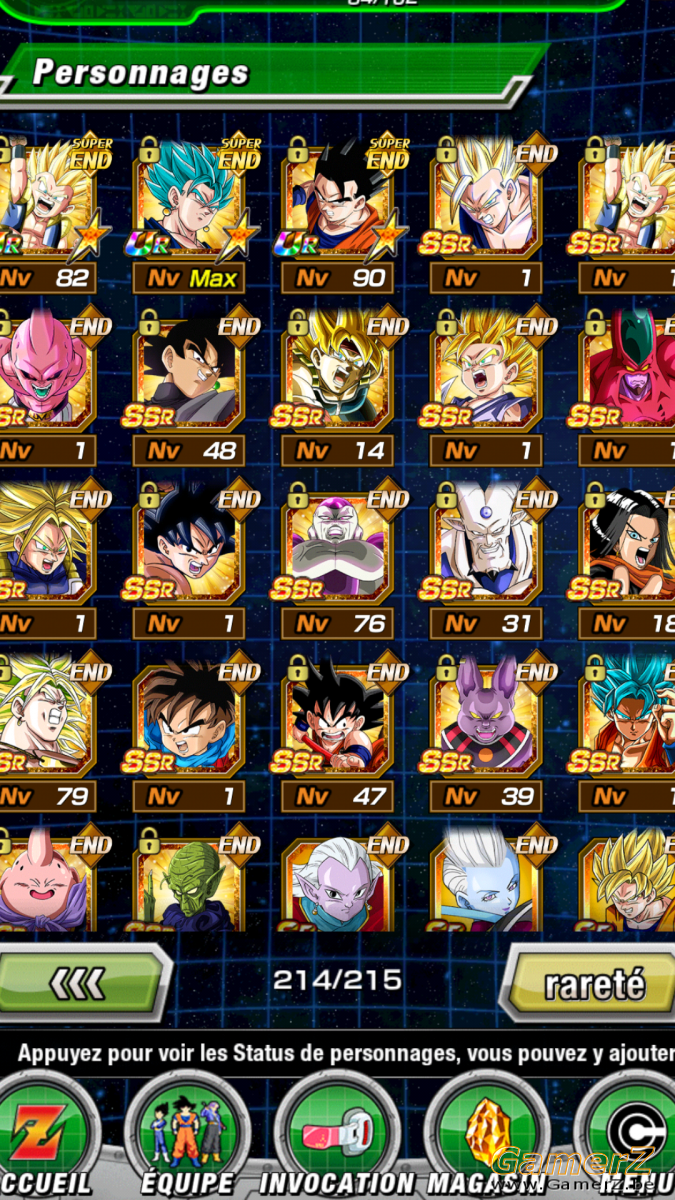This screenshot has width=675, height=1200.
Task: Go to the previous page with the arrows button
Action: pyautogui.click(x=82, y=982)
